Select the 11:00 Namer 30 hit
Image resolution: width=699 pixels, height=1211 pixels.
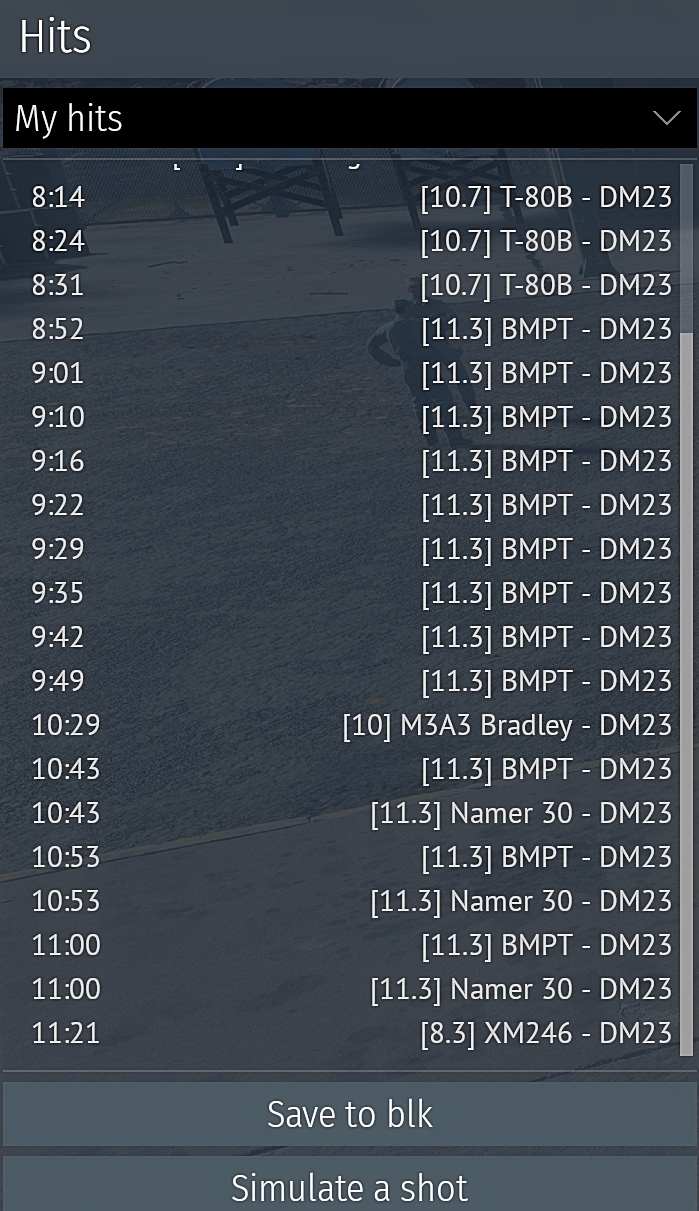(349, 989)
